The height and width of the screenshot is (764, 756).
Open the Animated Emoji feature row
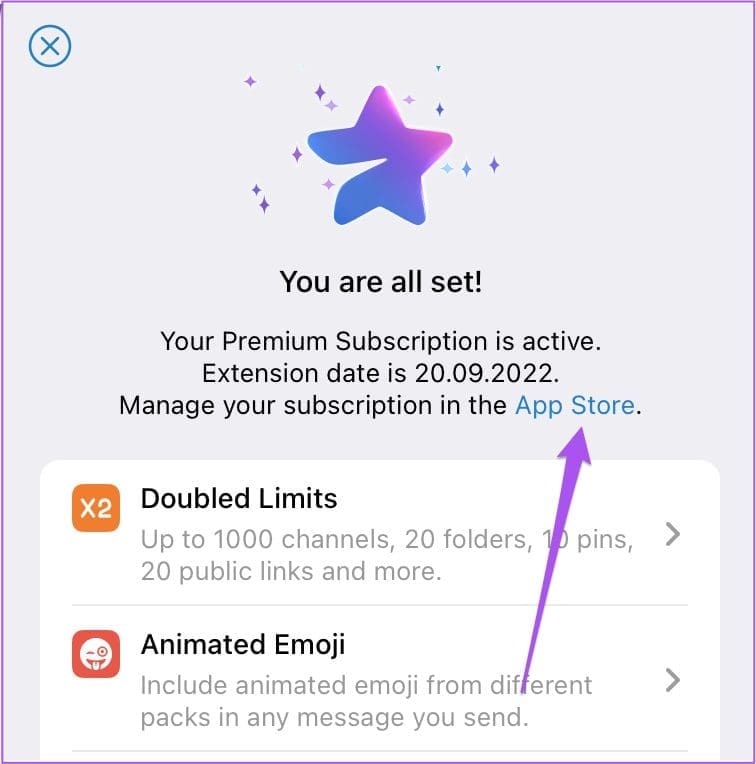point(380,680)
